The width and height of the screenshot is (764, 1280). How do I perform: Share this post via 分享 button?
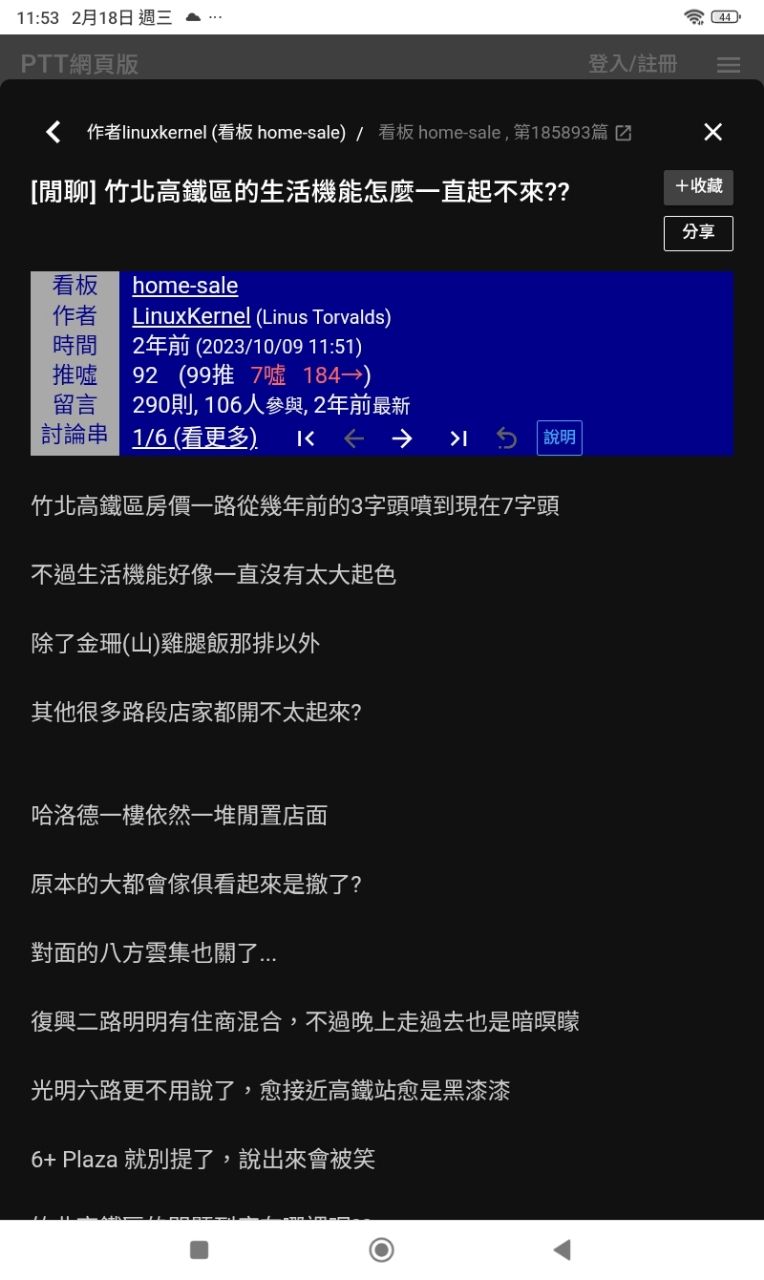(x=698, y=233)
